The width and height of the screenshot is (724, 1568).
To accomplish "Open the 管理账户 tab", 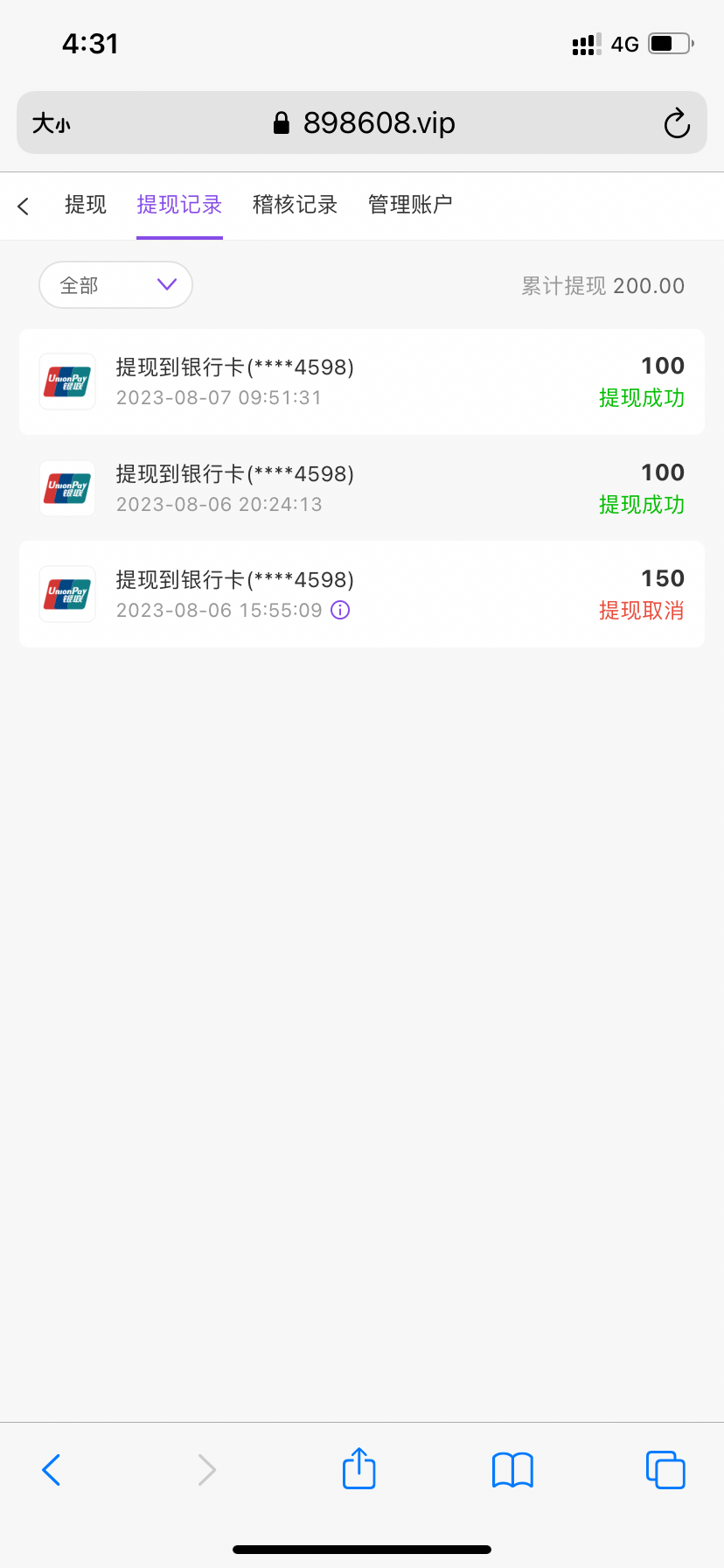I will [410, 204].
